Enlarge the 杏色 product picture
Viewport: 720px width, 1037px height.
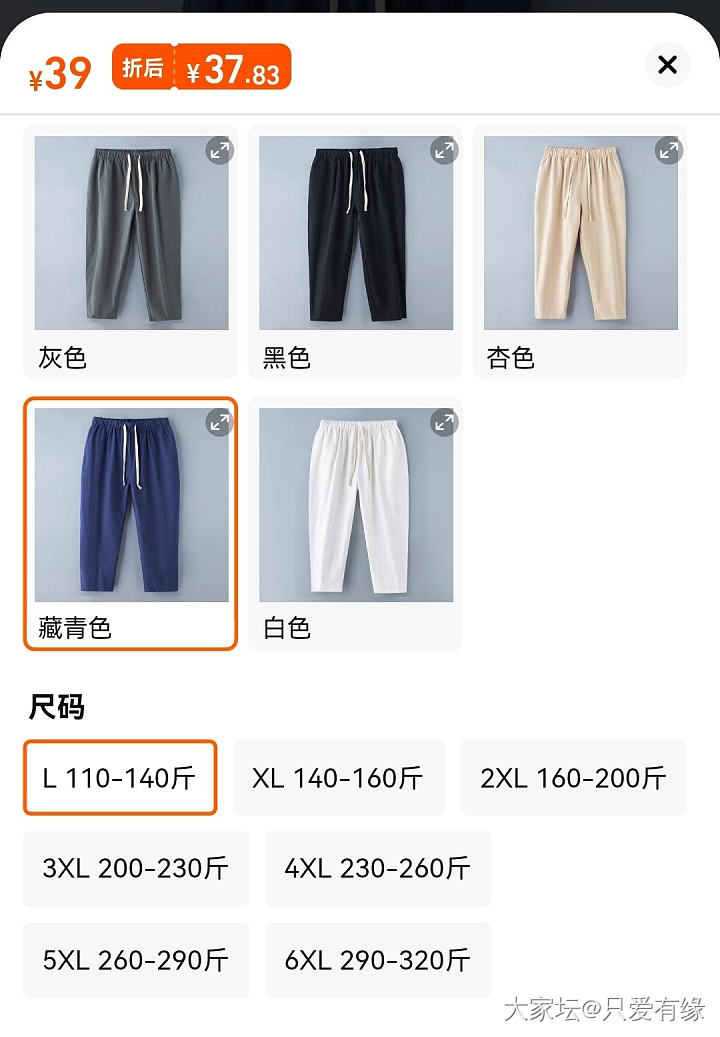point(668,151)
